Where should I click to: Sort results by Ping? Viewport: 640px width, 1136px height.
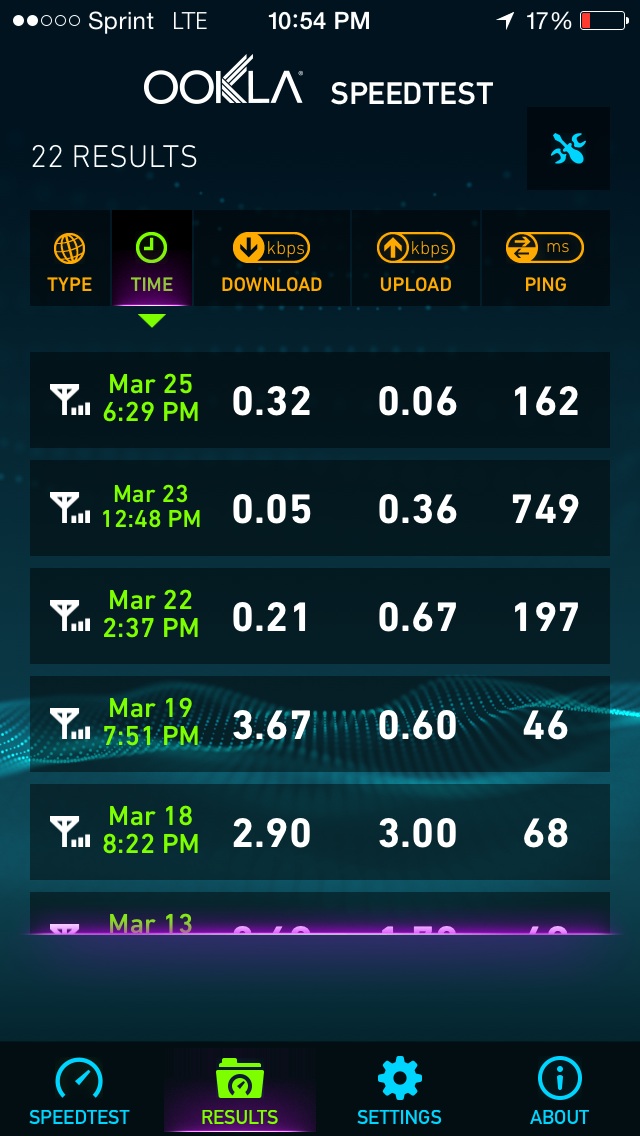click(545, 258)
